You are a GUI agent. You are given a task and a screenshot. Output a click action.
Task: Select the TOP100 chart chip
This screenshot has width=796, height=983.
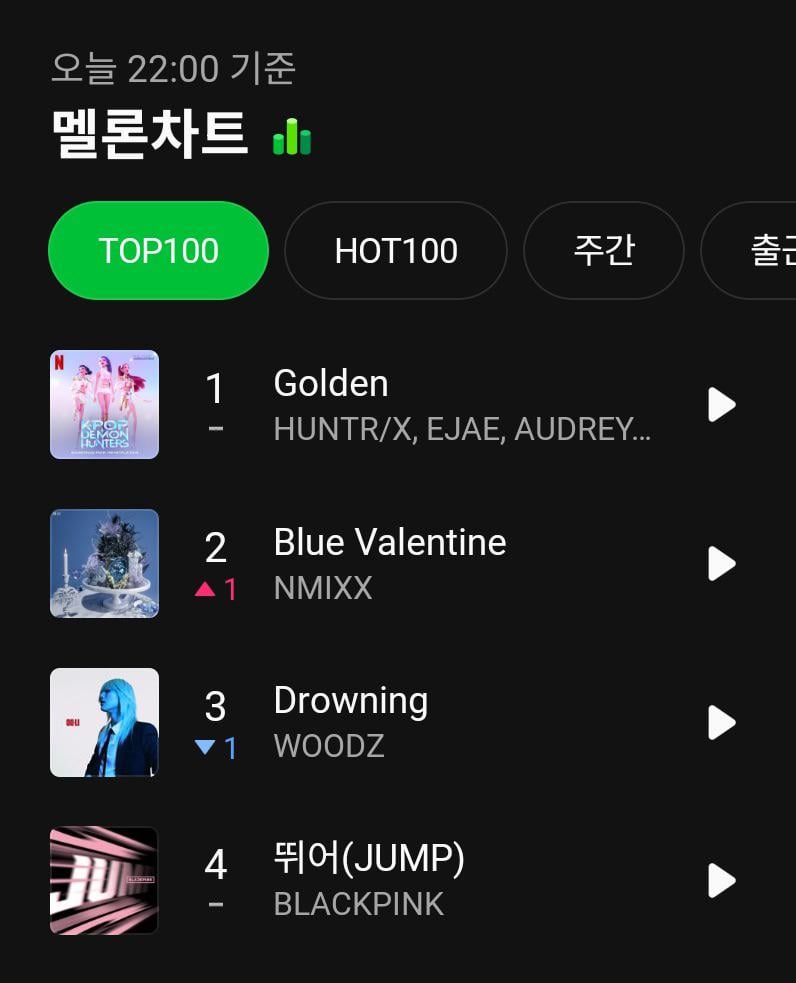[158, 251]
